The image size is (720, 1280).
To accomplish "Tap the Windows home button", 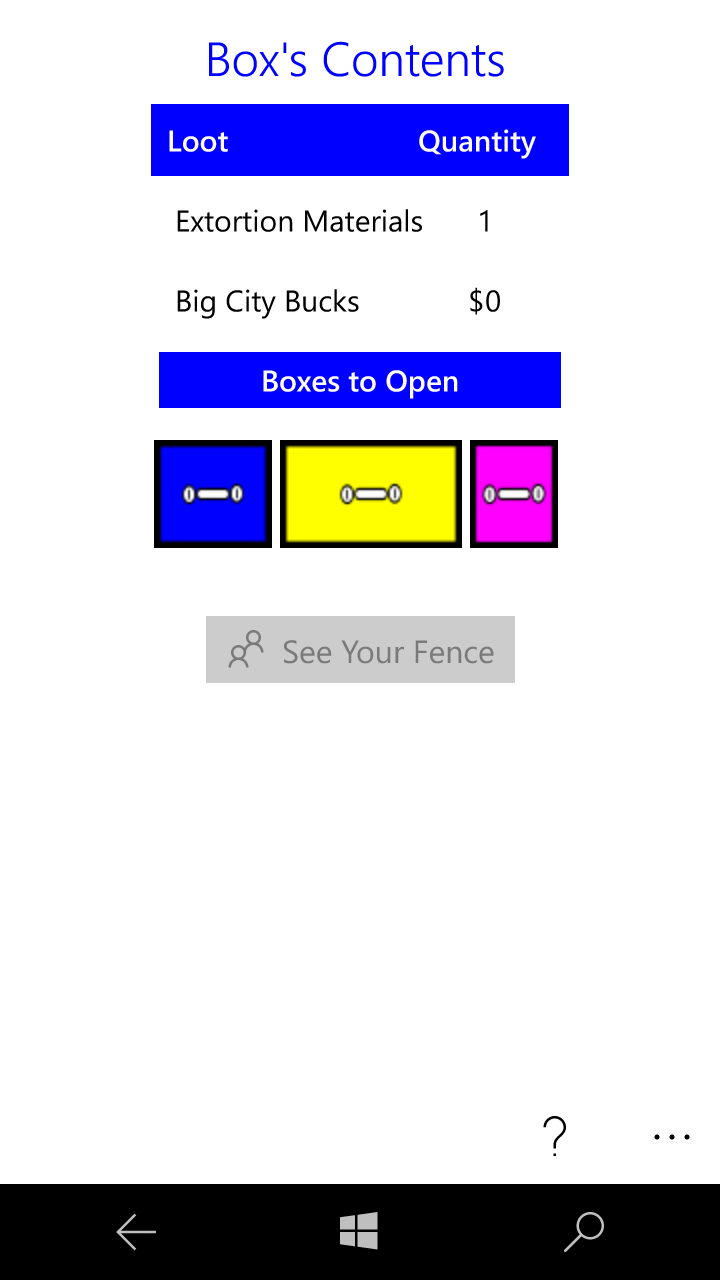I will click(x=359, y=1231).
